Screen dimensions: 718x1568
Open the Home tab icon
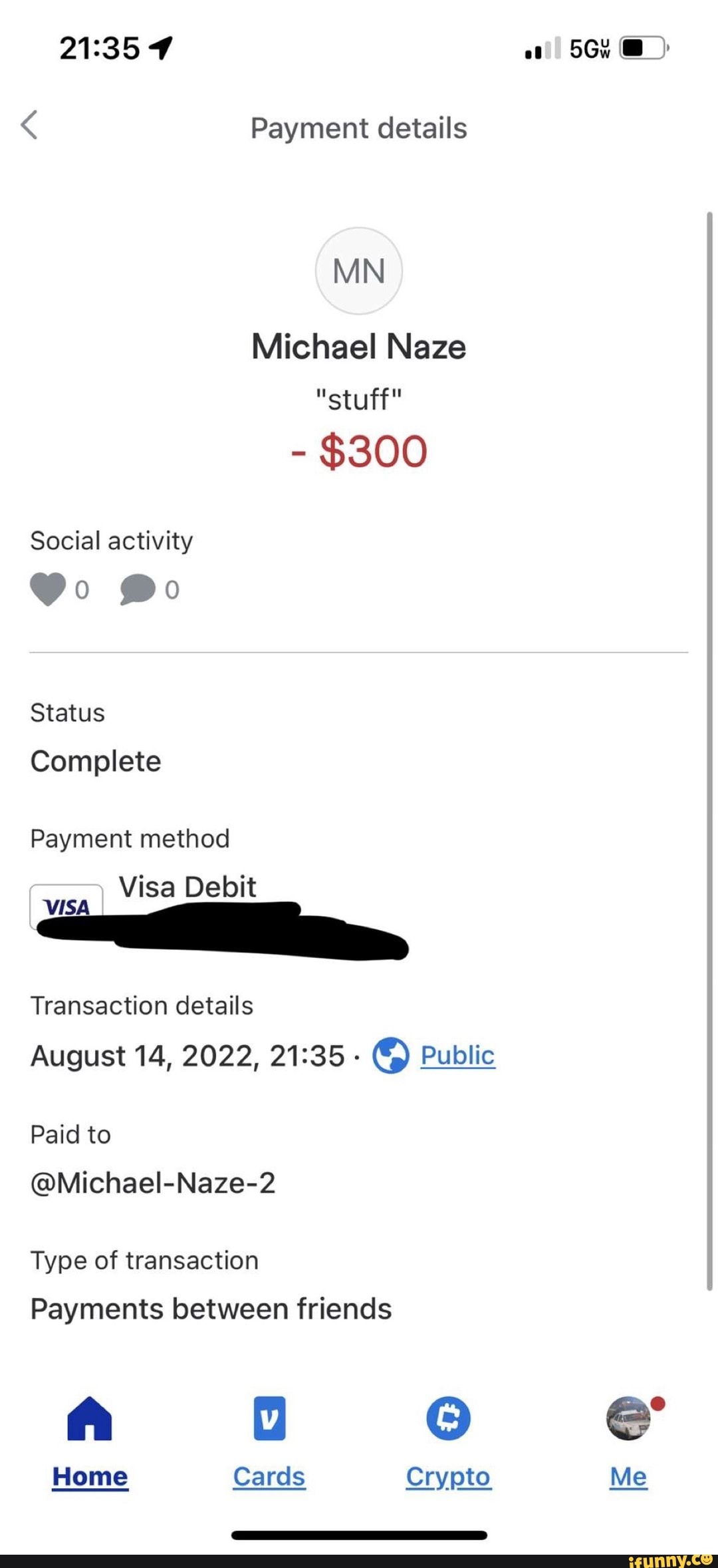[x=90, y=1420]
